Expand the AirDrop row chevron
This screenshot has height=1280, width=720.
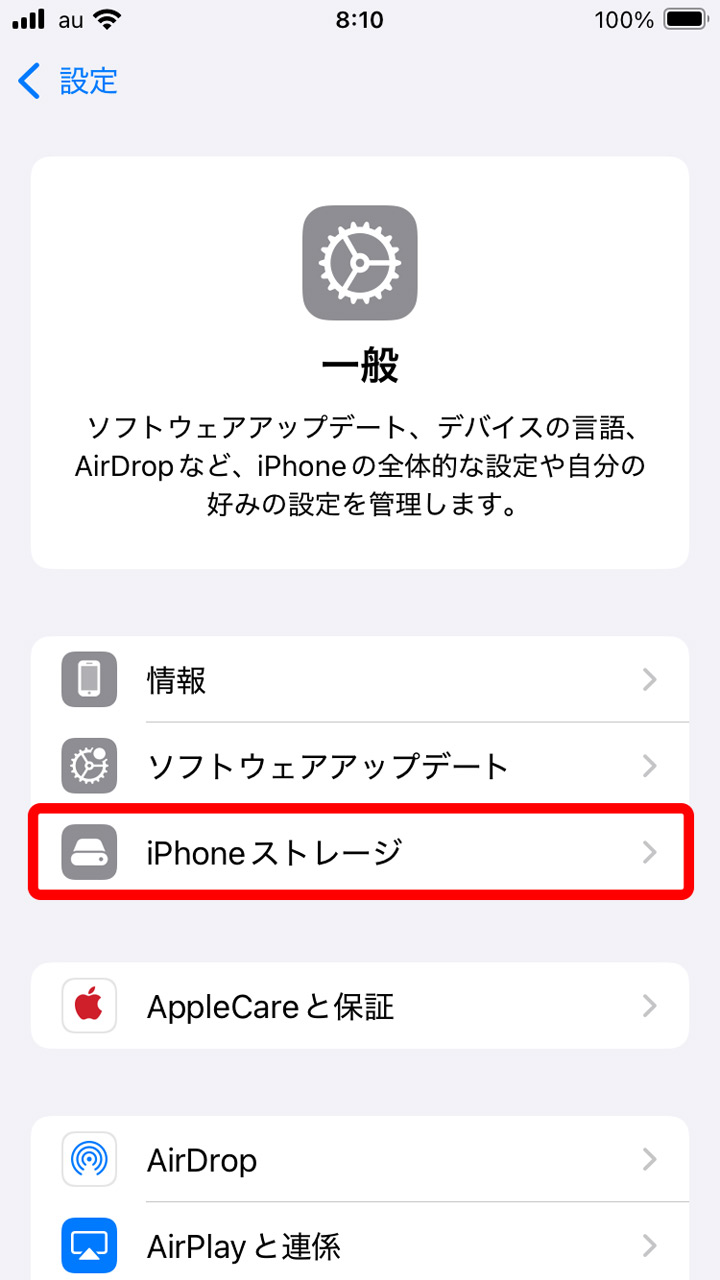[650, 1160]
